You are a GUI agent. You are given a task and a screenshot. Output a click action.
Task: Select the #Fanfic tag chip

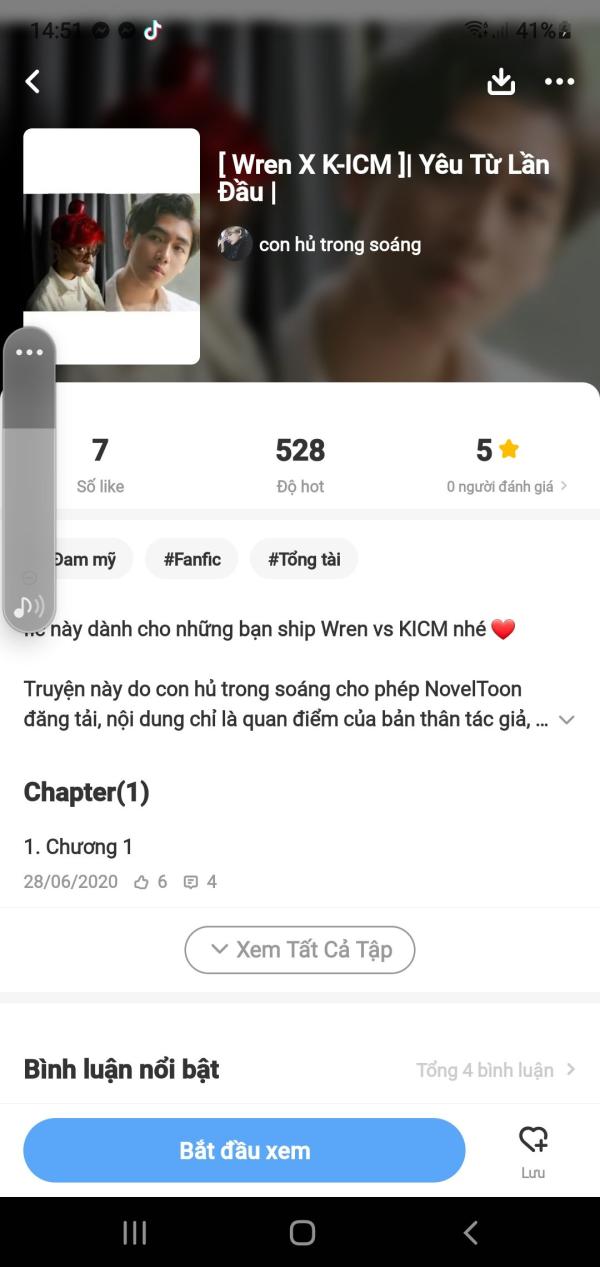click(192, 559)
